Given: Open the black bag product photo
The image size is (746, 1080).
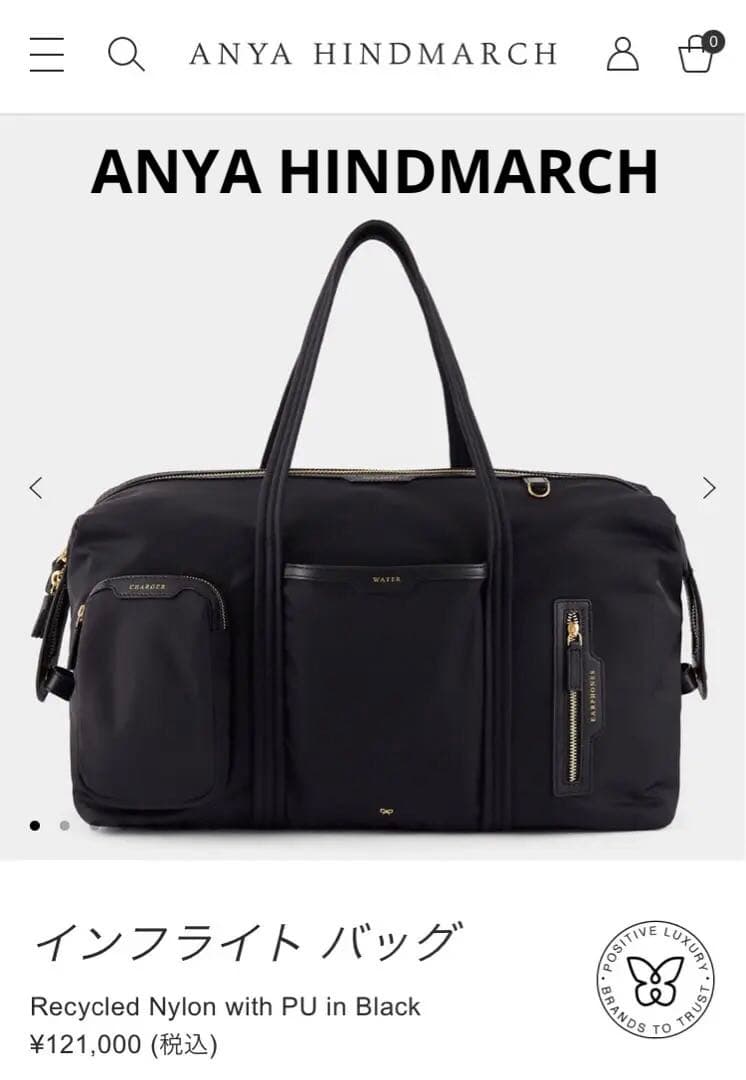Looking at the screenshot, I should coord(373,560).
